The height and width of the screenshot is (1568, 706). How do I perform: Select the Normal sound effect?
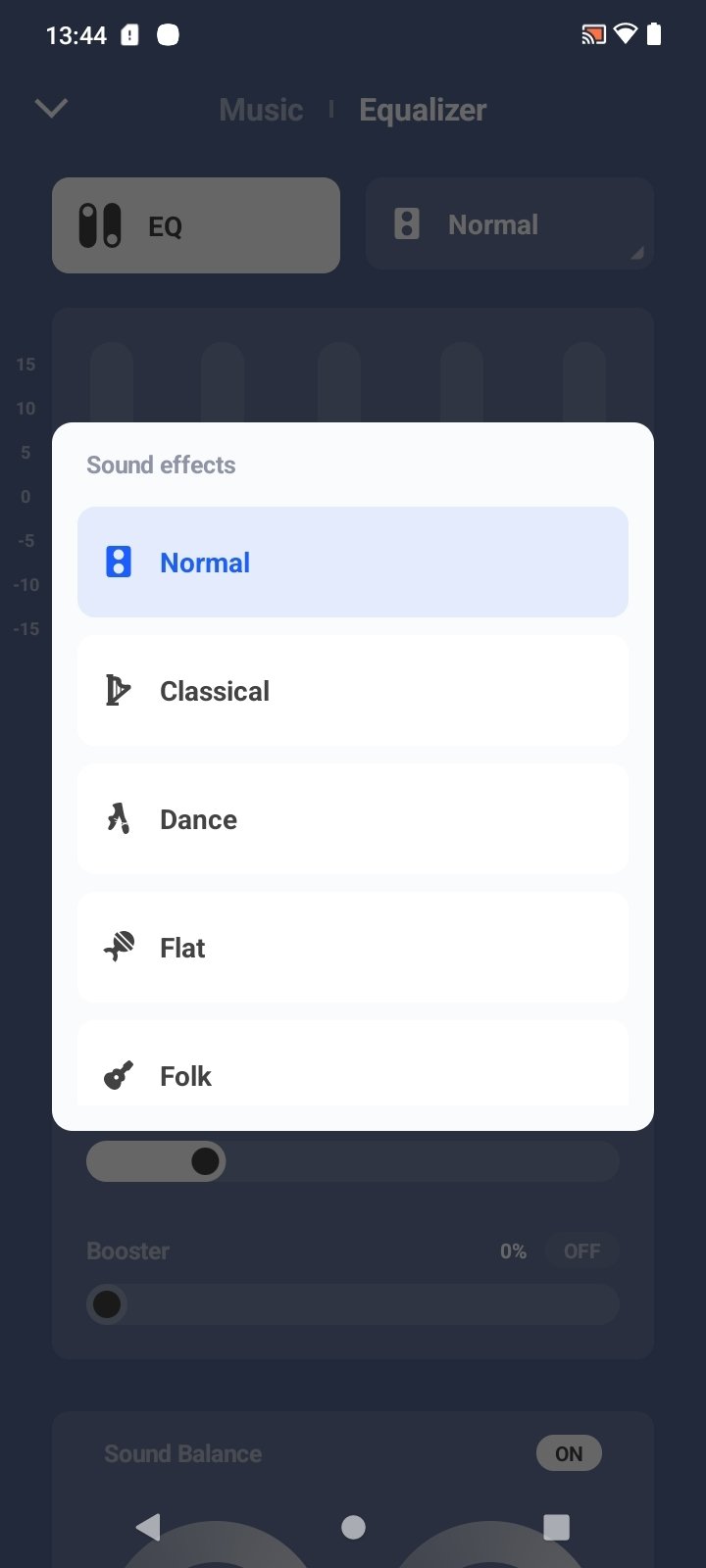click(x=353, y=562)
